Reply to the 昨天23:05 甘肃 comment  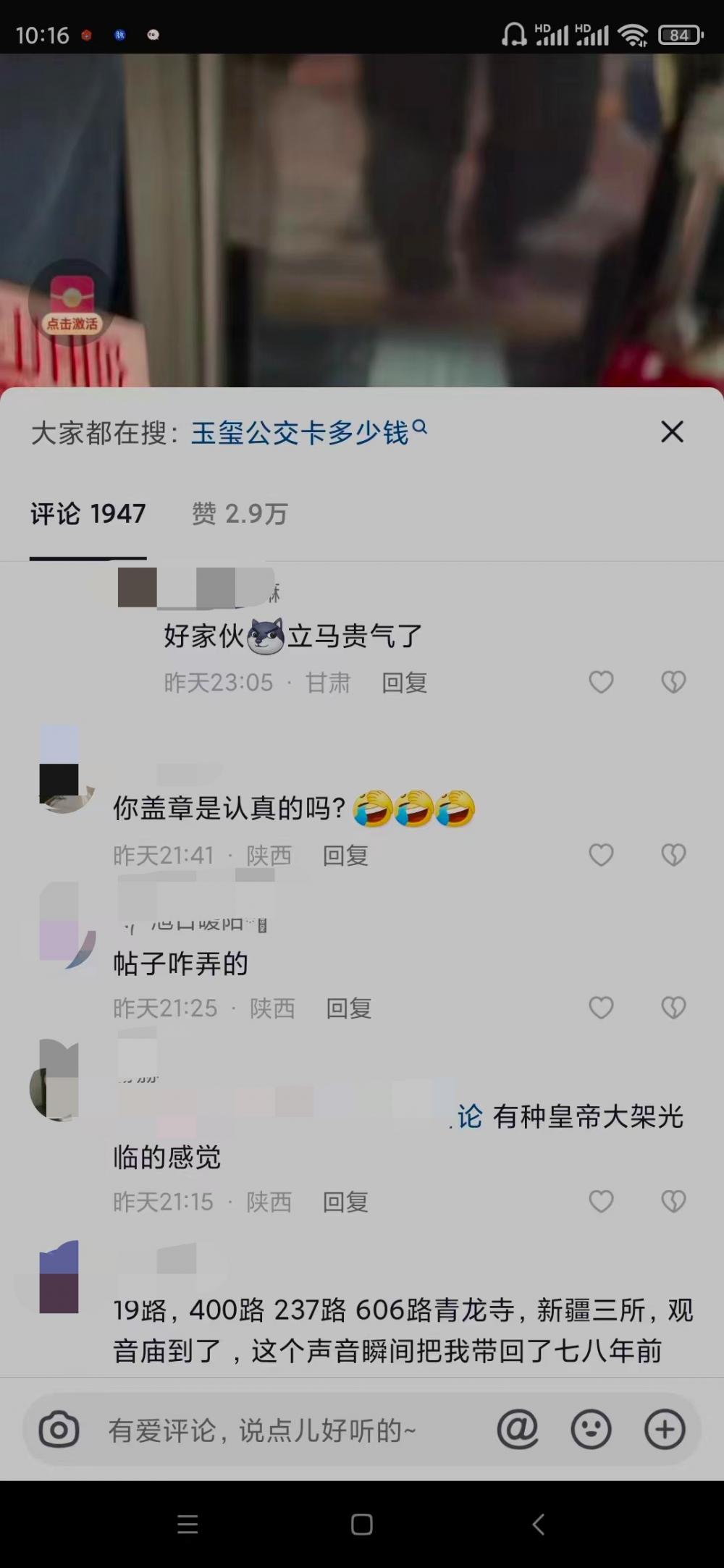(x=404, y=683)
